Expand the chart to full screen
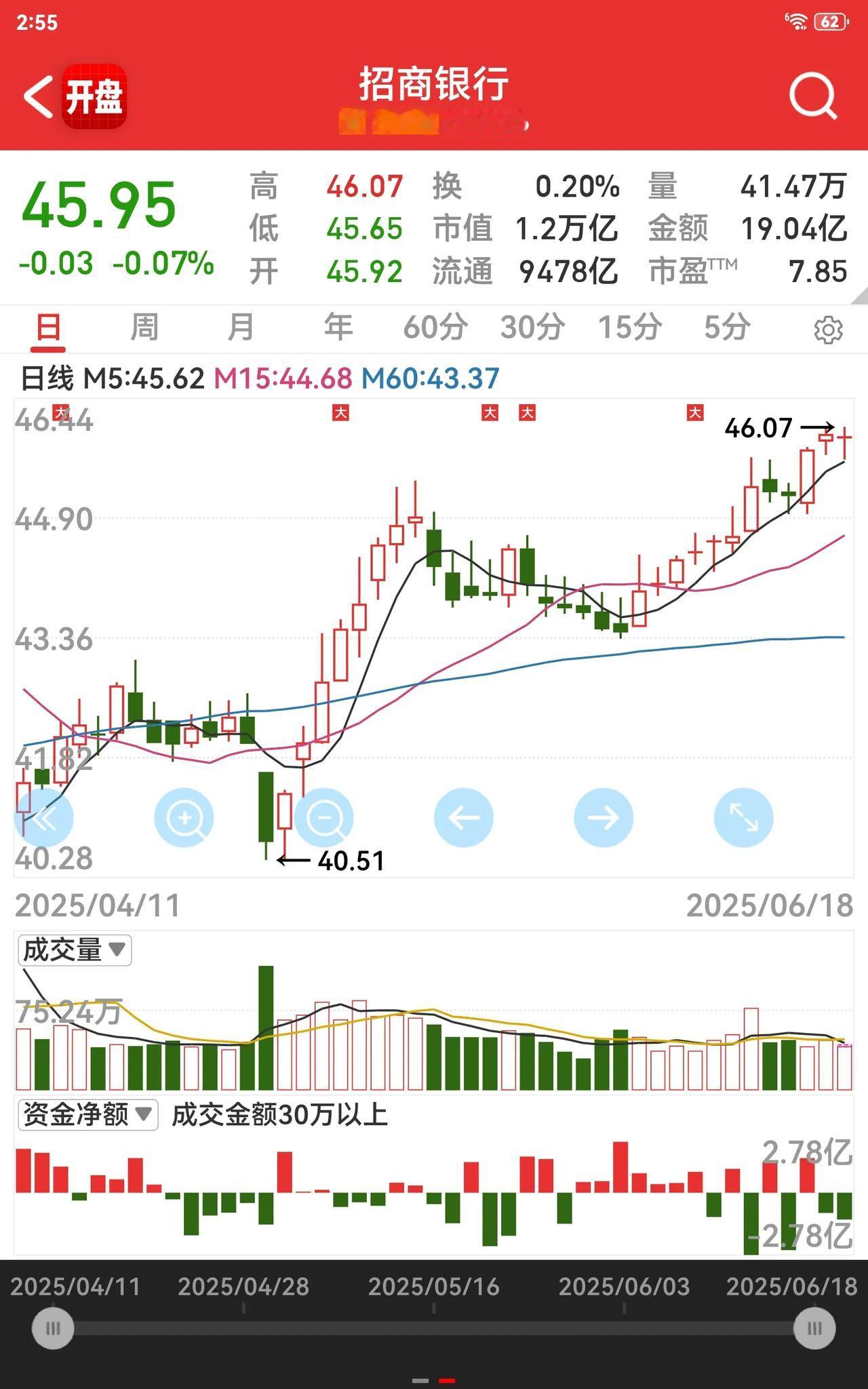The height and width of the screenshot is (1389, 868). pyautogui.click(x=743, y=818)
